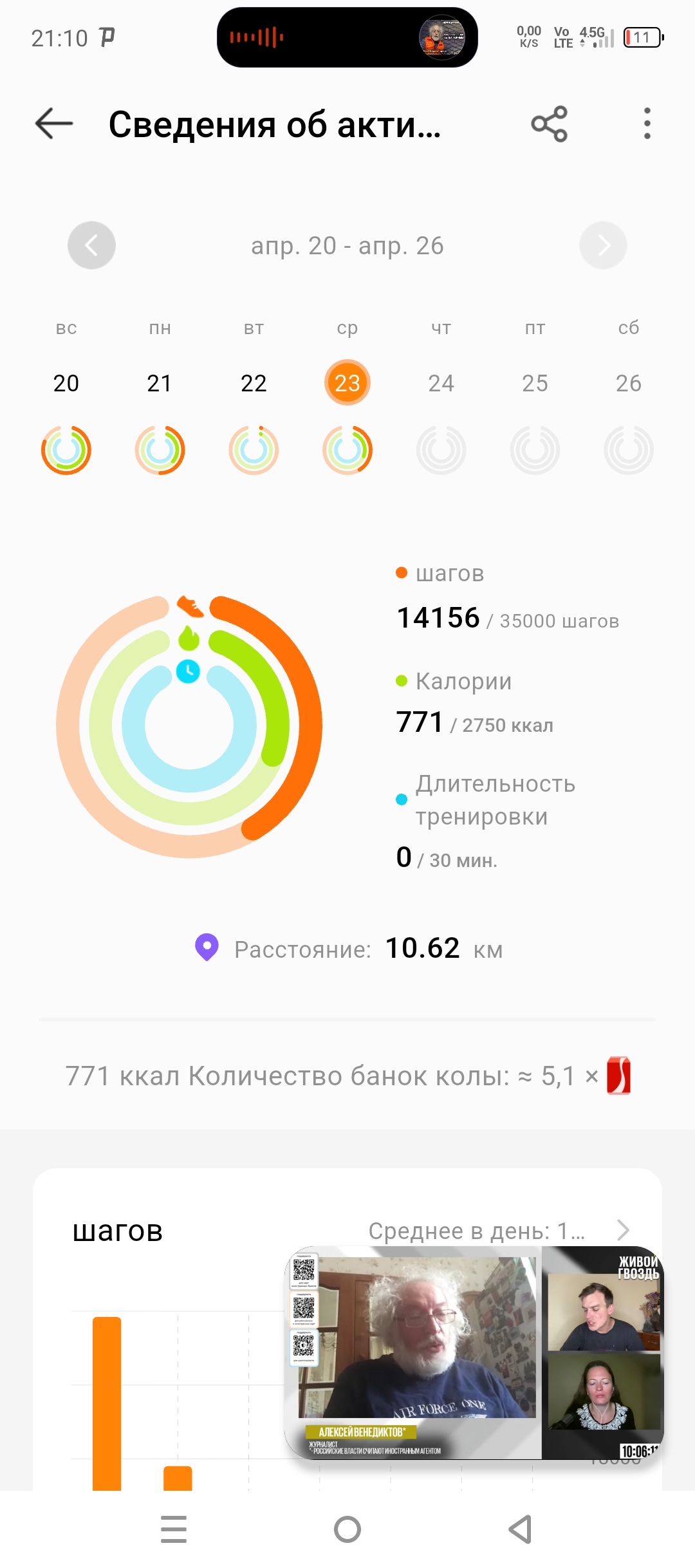Image resolution: width=695 pixels, height=1568 pixels.
Task: Open the floating video player window
Action: pyautogui.click(x=474, y=1353)
